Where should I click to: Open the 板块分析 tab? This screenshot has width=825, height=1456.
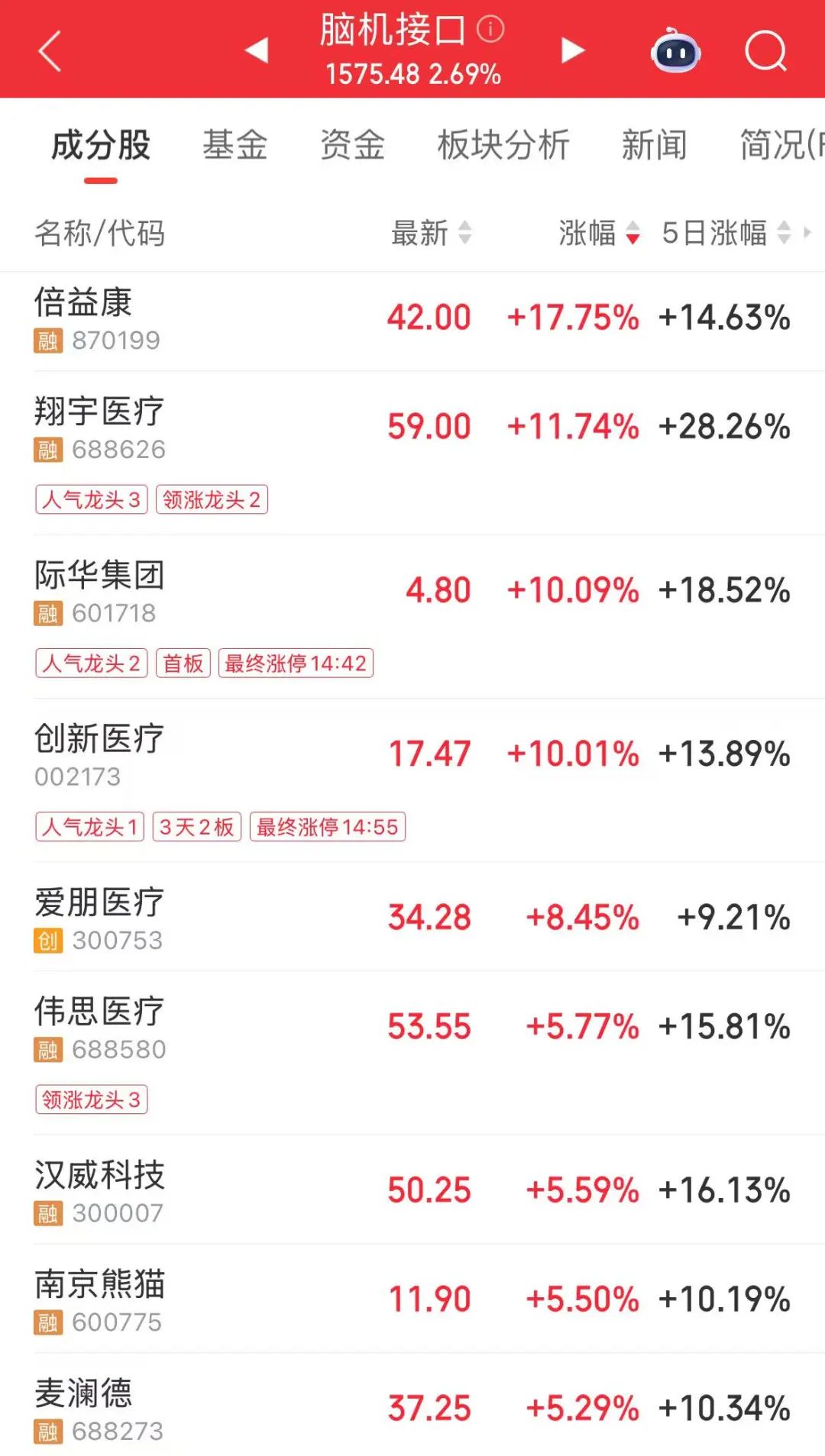click(x=503, y=145)
